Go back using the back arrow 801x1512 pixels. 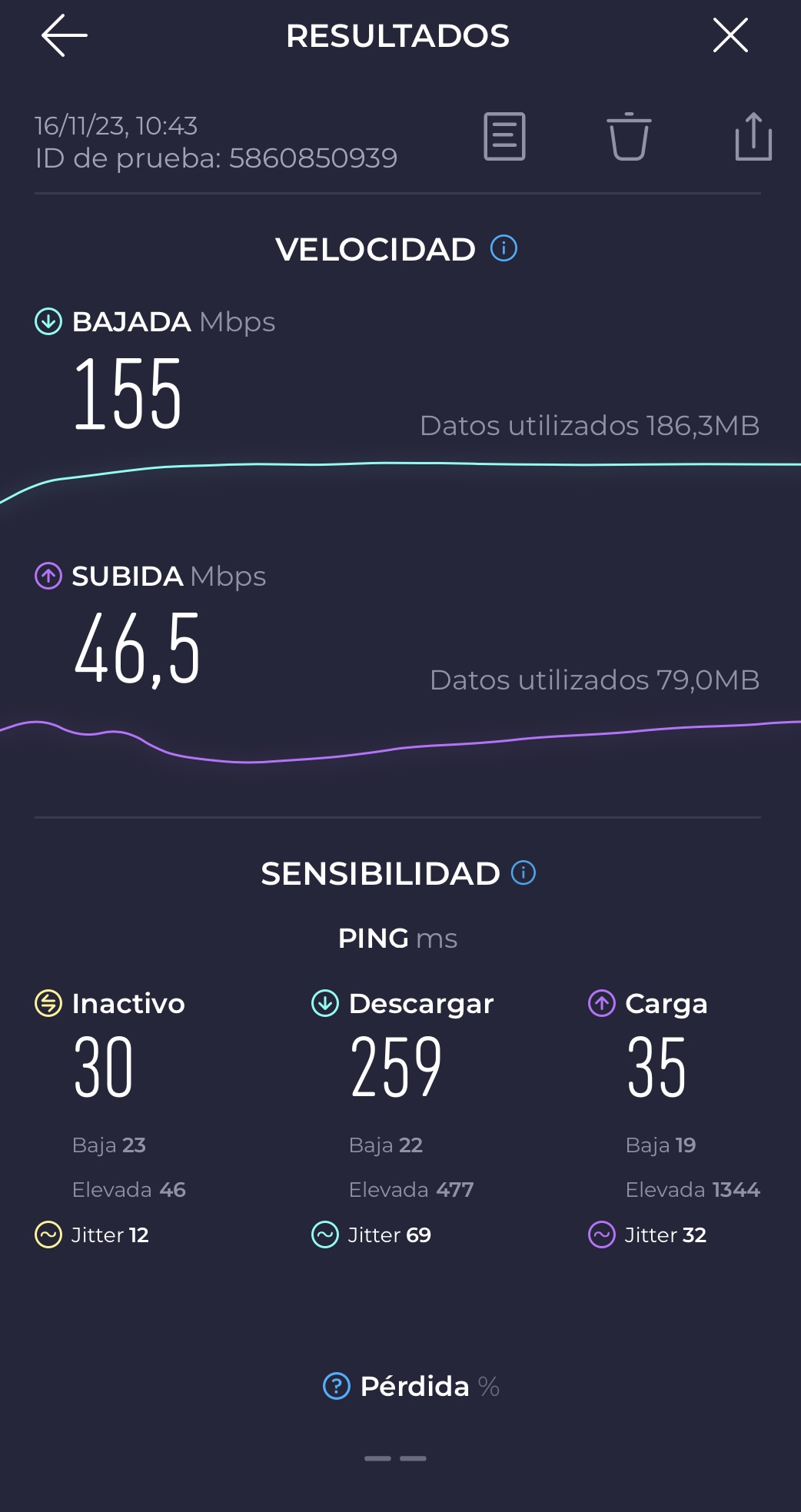65,35
